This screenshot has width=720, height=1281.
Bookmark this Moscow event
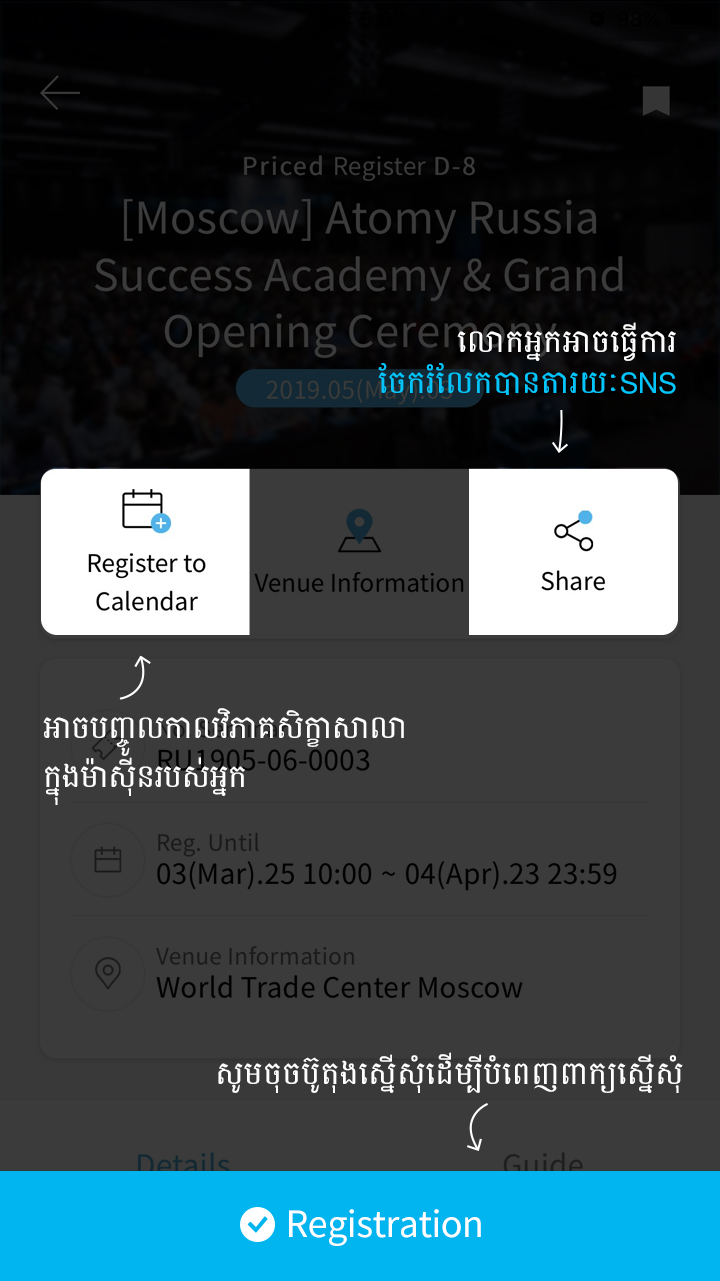click(656, 101)
